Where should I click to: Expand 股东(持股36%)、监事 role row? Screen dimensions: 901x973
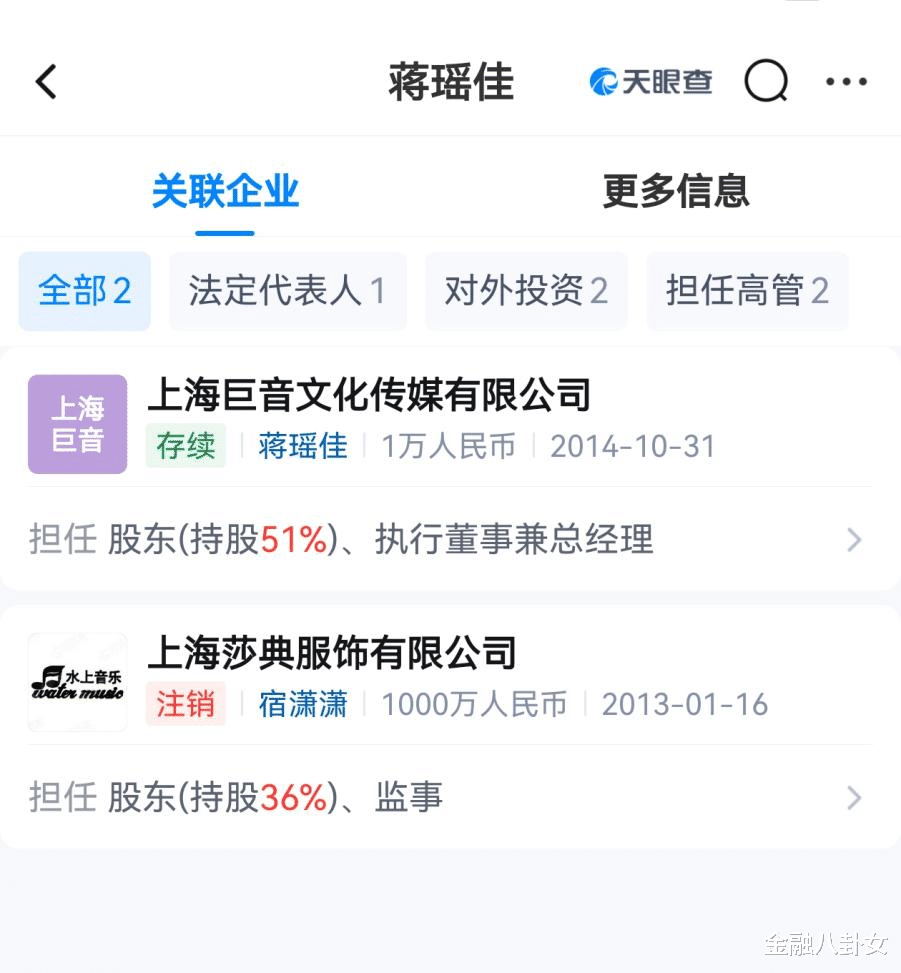pyautogui.click(x=450, y=798)
